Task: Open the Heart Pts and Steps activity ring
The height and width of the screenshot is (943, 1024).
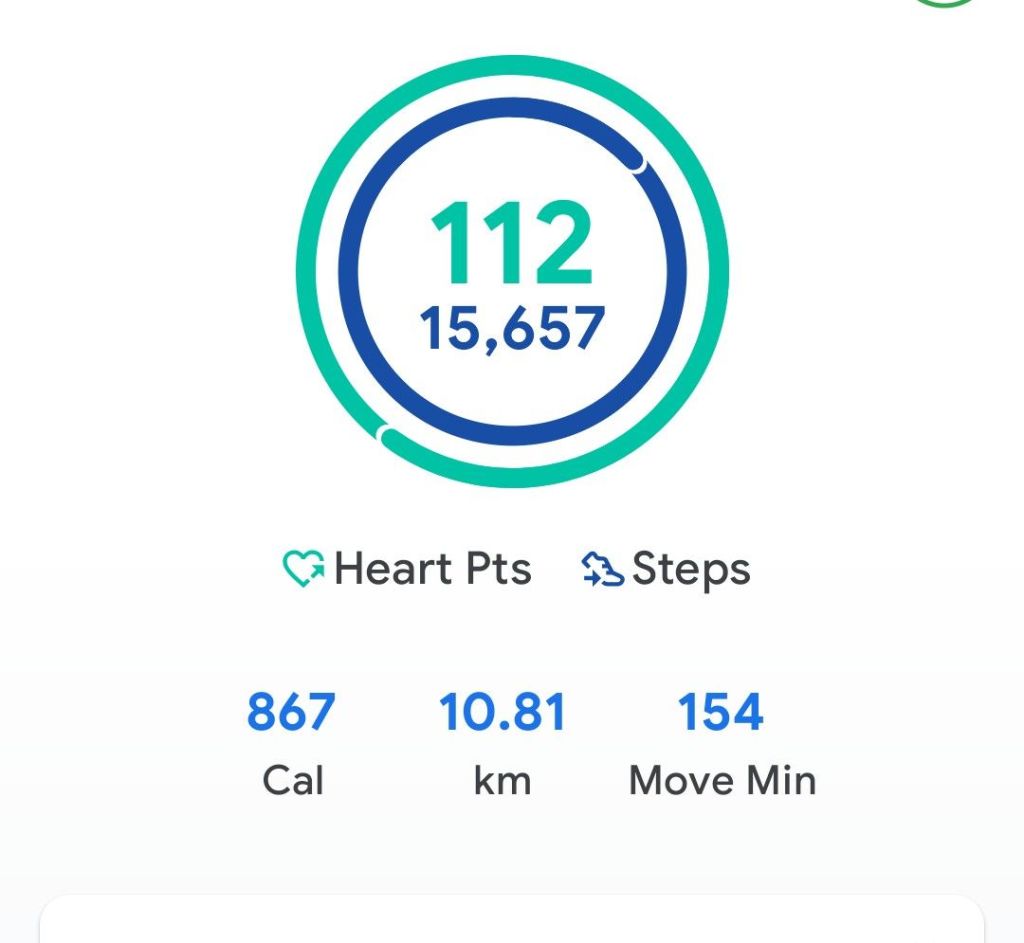Action: coord(512,271)
